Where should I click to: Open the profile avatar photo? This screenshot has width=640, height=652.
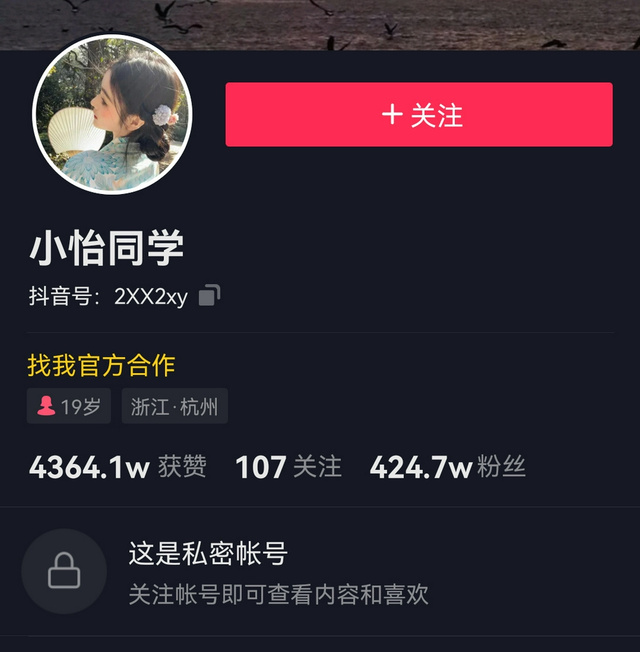tap(112, 116)
